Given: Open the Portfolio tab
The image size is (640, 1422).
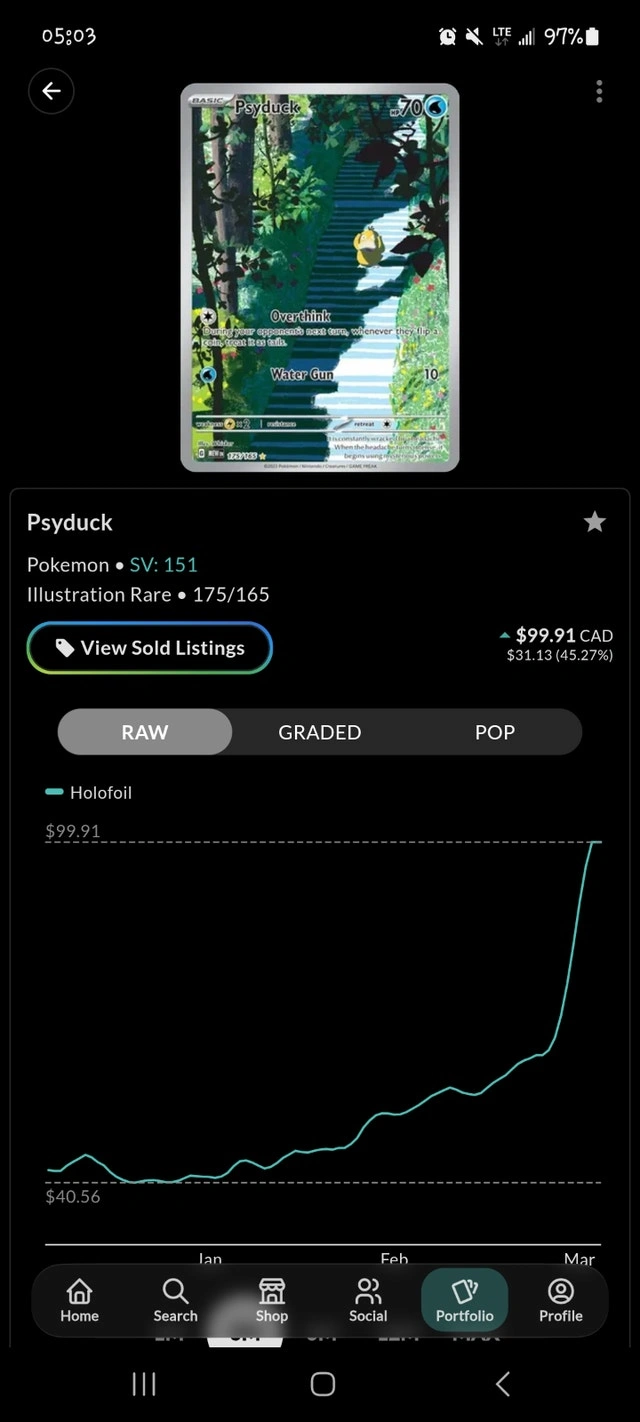Looking at the screenshot, I should 464,1300.
